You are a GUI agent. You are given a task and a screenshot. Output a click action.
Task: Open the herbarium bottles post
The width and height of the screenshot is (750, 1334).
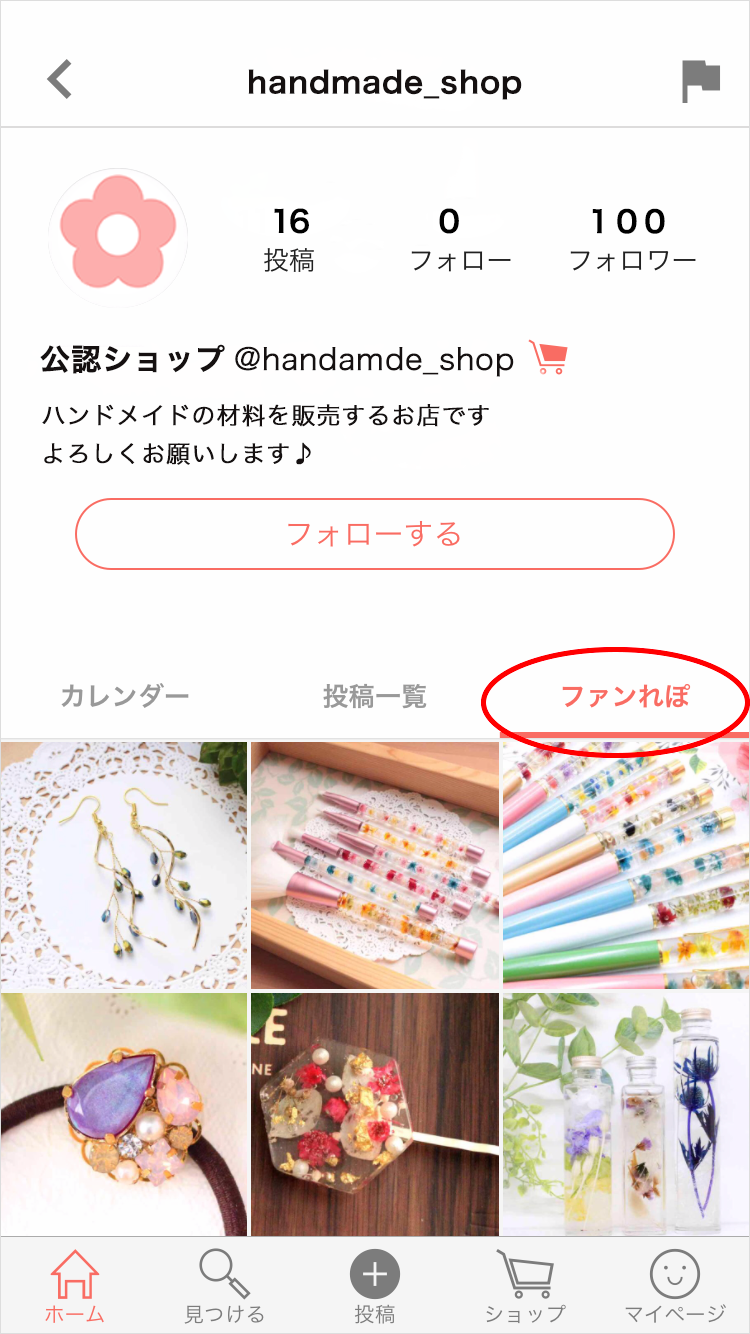pyautogui.click(x=626, y=1113)
